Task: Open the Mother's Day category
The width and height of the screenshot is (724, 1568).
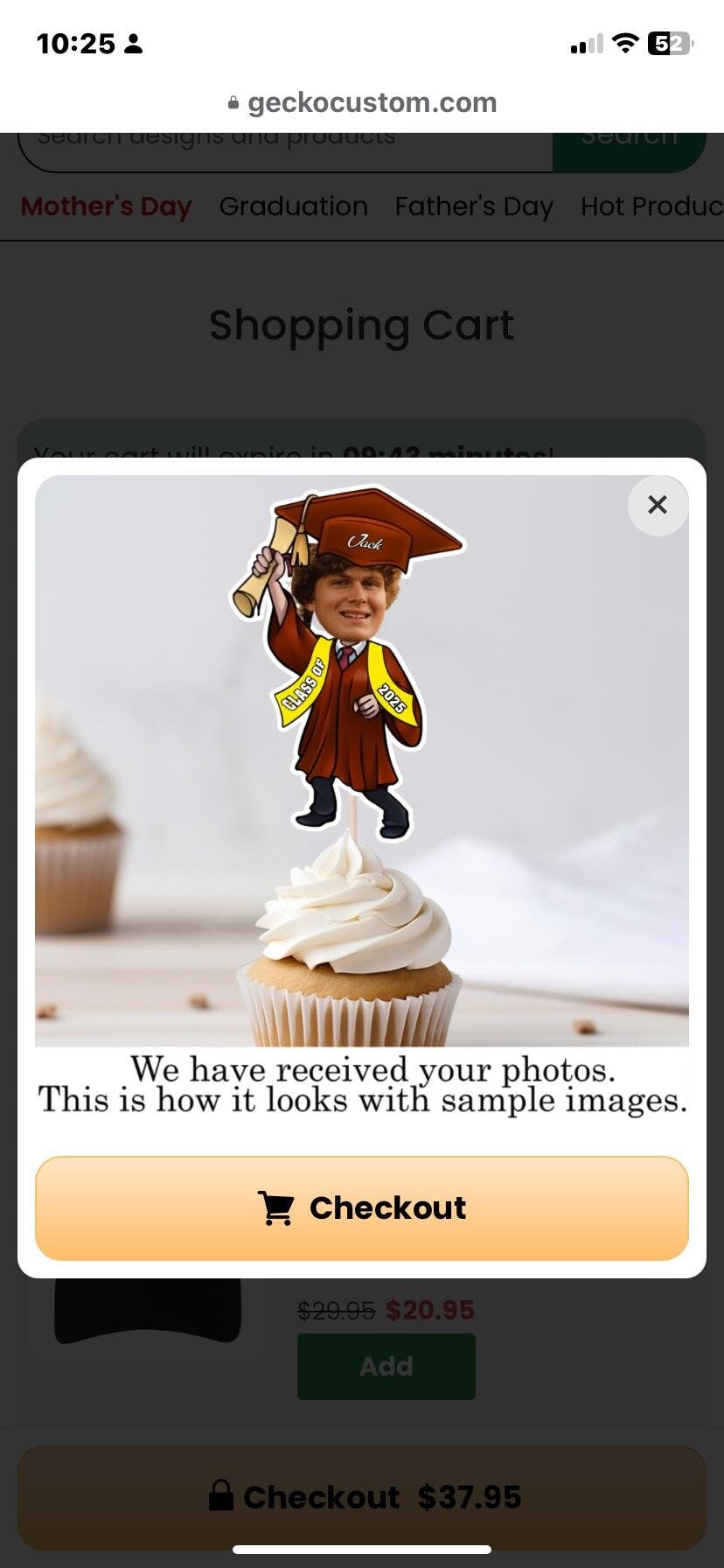Action: [x=106, y=206]
